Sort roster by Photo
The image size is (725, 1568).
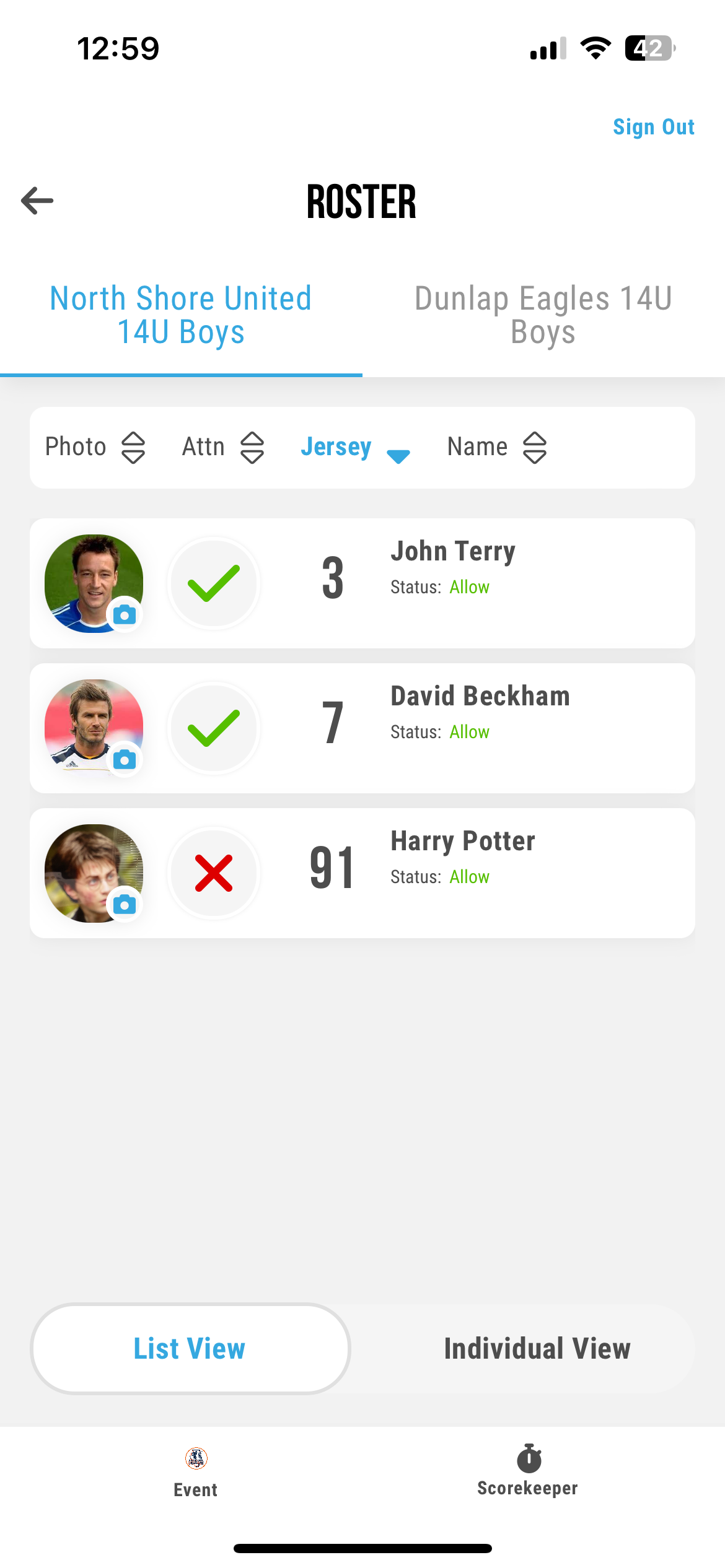95,447
